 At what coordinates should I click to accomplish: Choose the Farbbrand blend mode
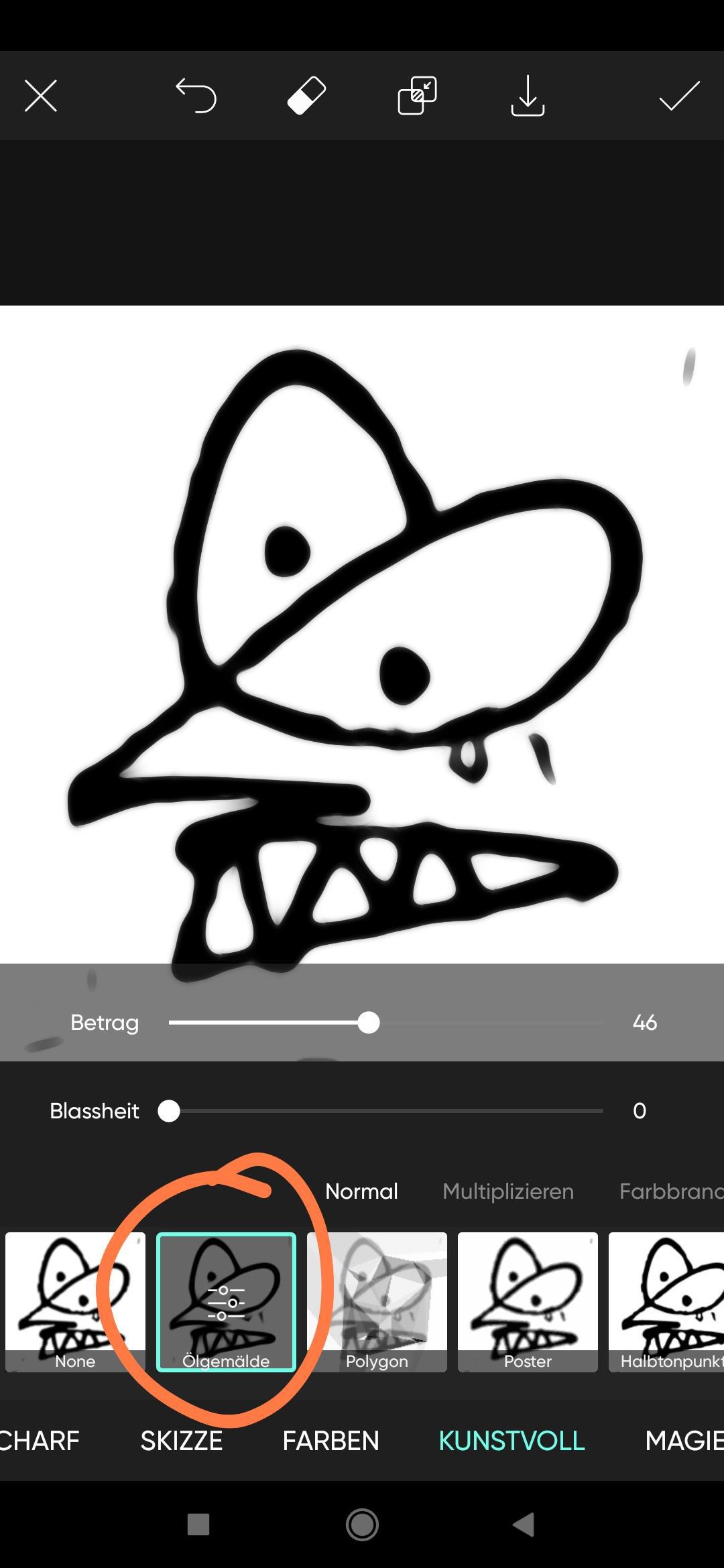coord(670,1191)
